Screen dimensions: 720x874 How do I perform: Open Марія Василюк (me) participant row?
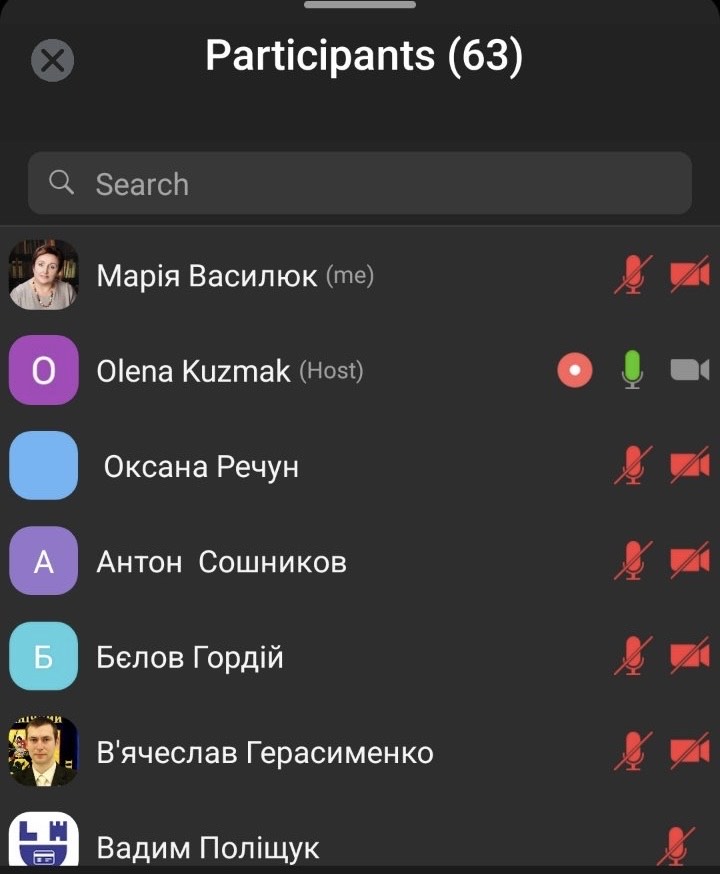(x=234, y=276)
